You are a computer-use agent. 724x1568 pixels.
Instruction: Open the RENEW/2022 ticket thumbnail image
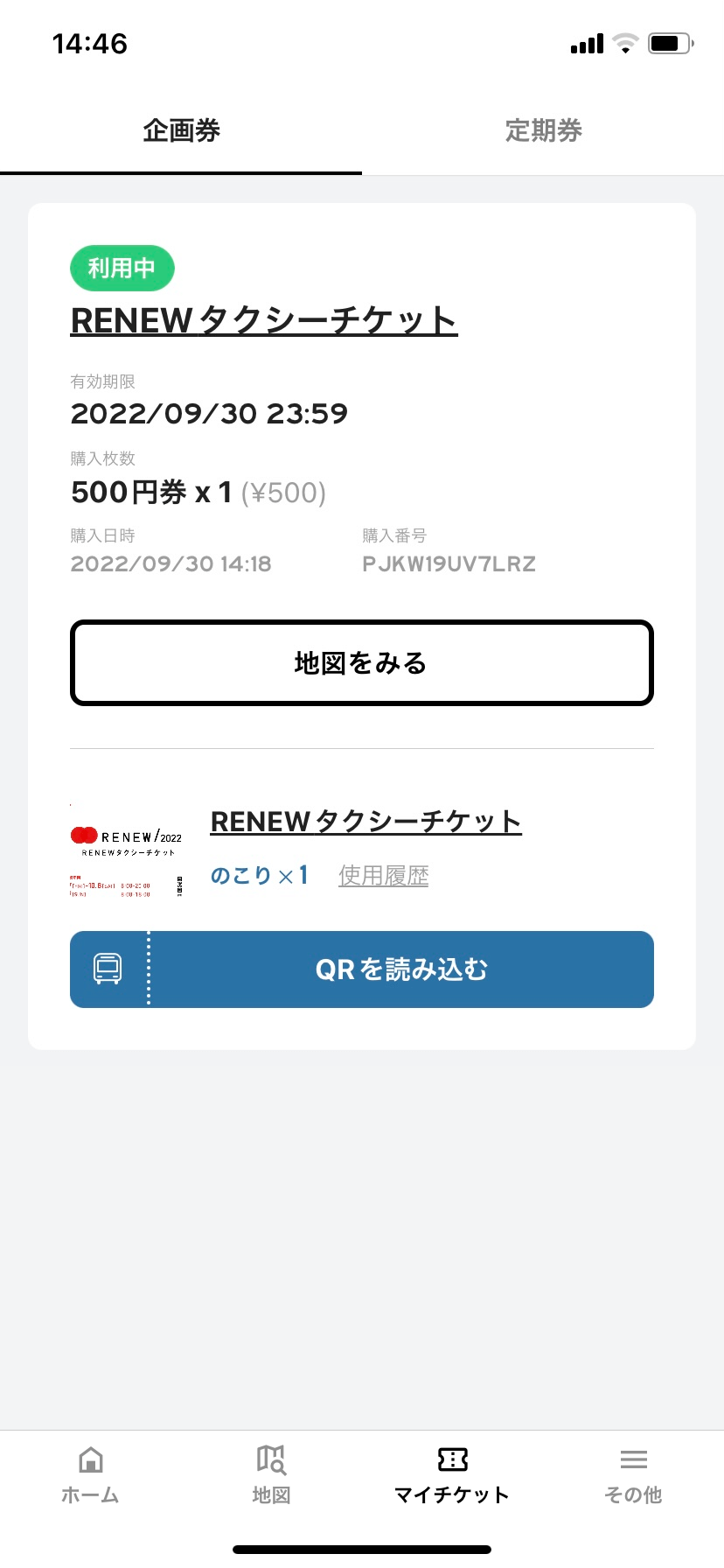(x=128, y=850)
